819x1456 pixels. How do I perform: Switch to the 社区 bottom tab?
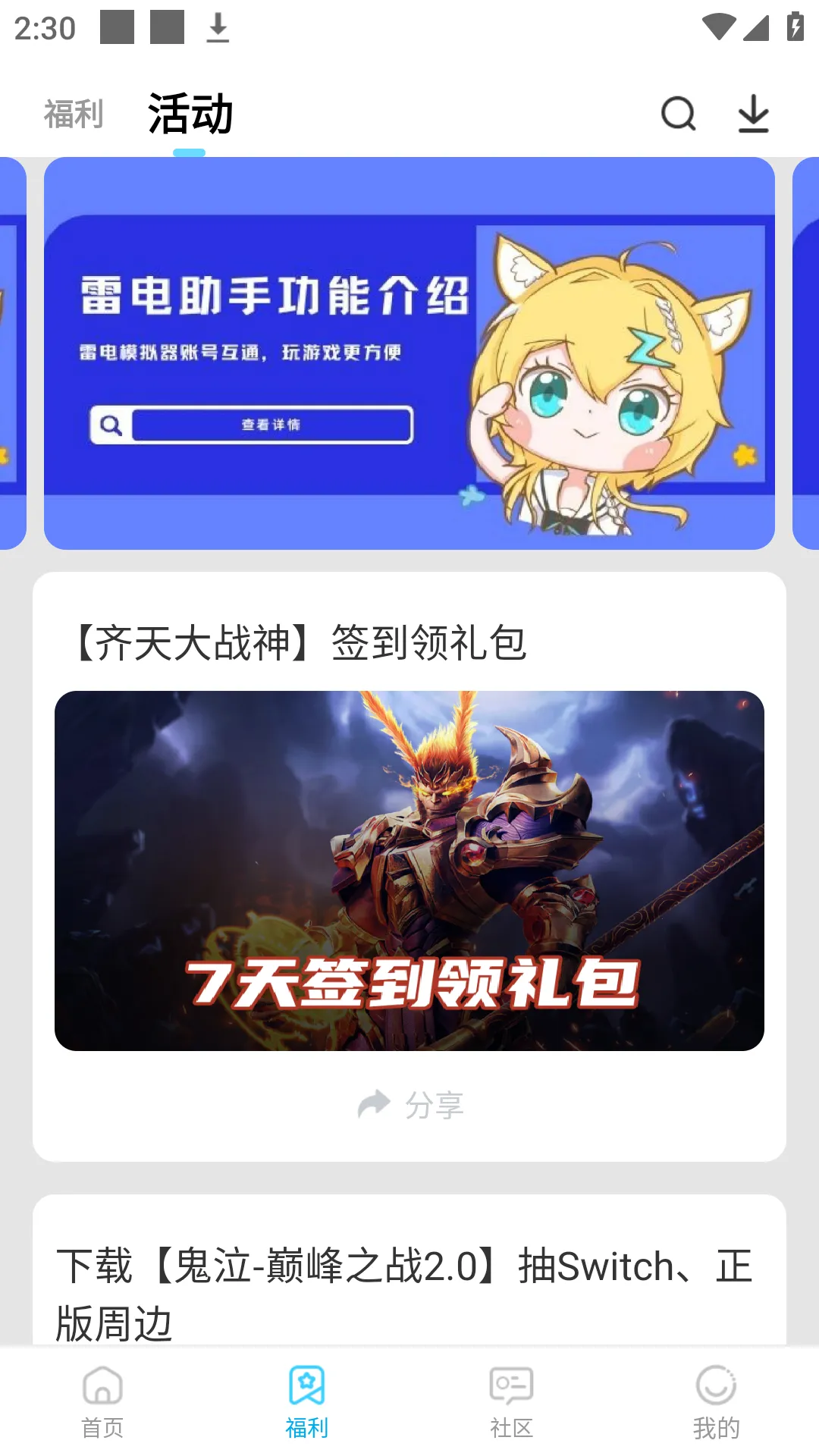click(x=512, y=1401)
